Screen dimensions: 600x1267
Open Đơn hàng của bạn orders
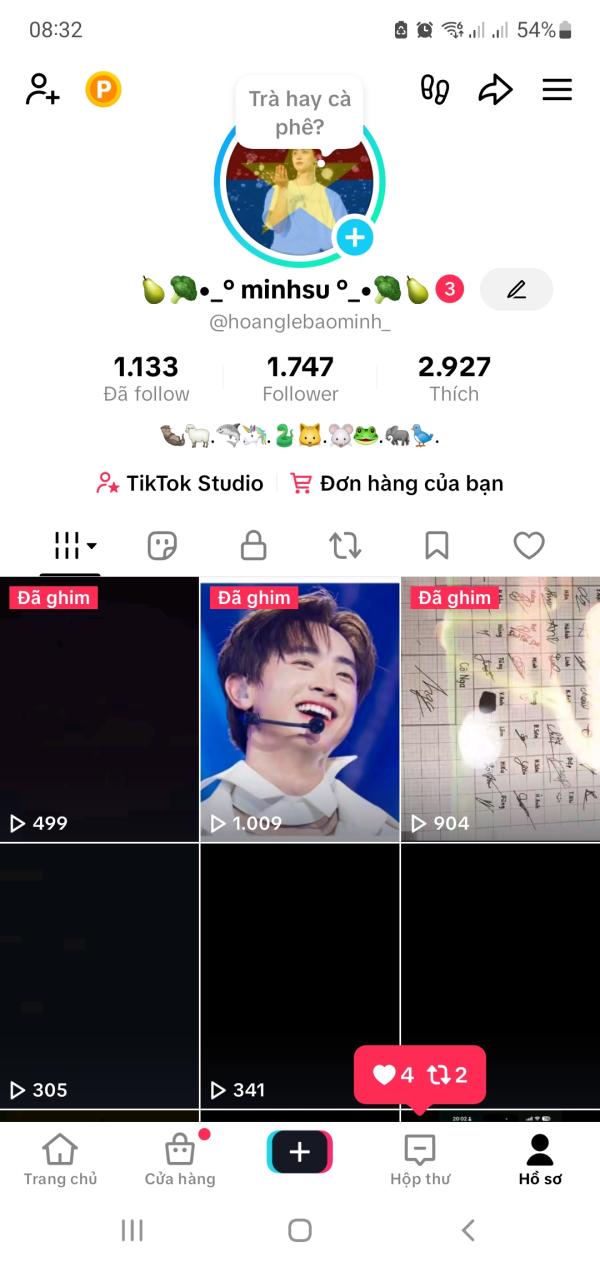tap(397, 483)
